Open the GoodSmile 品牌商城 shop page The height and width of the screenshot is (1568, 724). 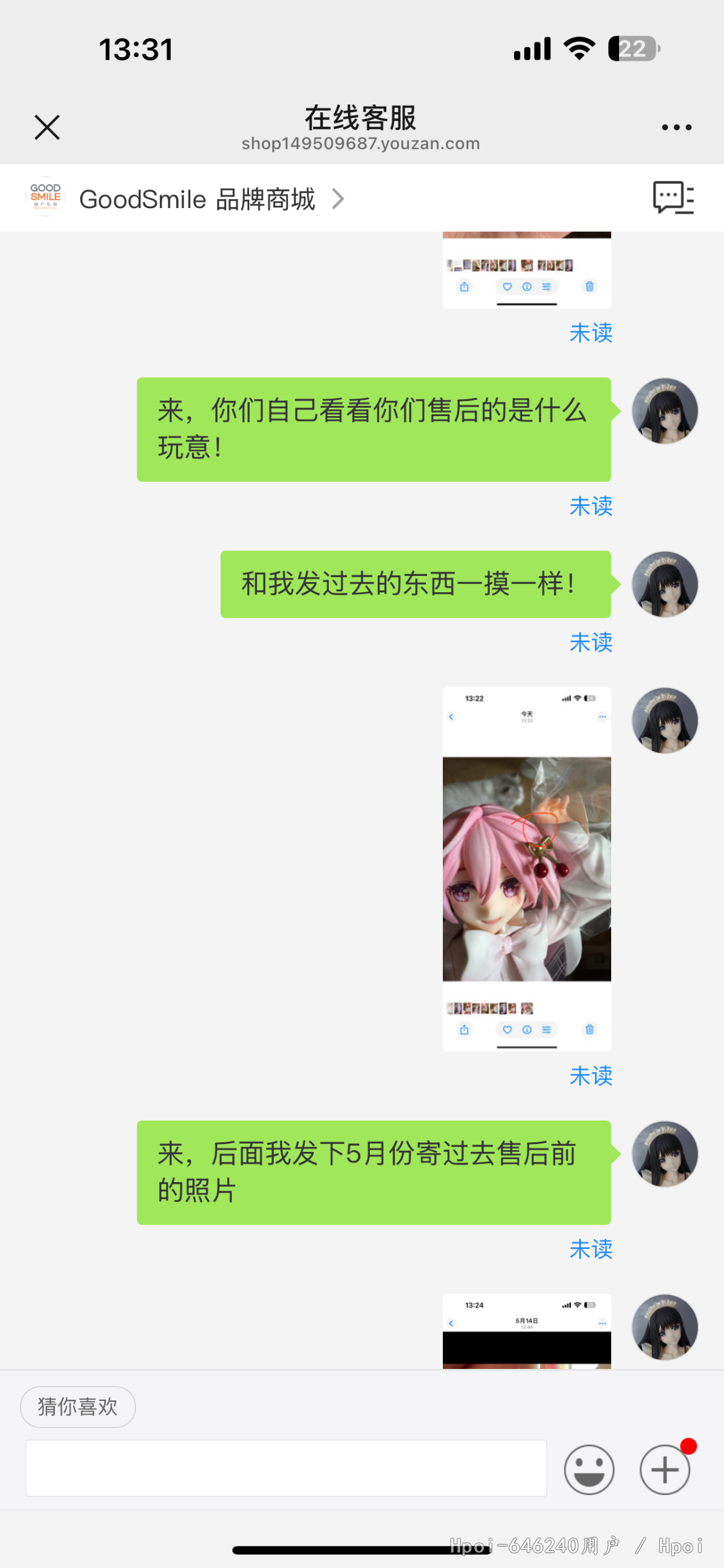(x=186, y=198)
